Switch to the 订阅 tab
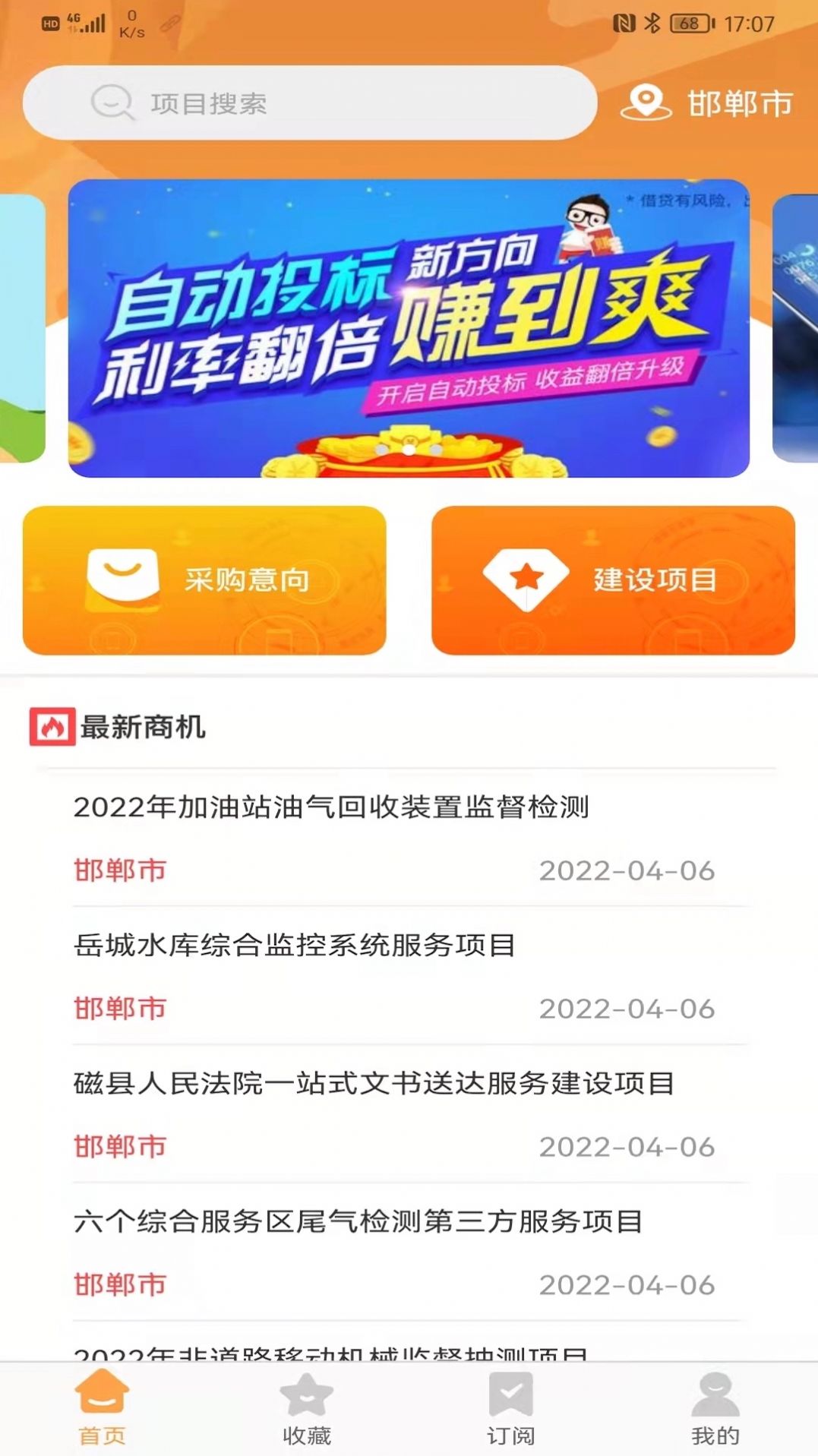Image resolution: width=818 pixels, height=1456 pixels. 511,1410
